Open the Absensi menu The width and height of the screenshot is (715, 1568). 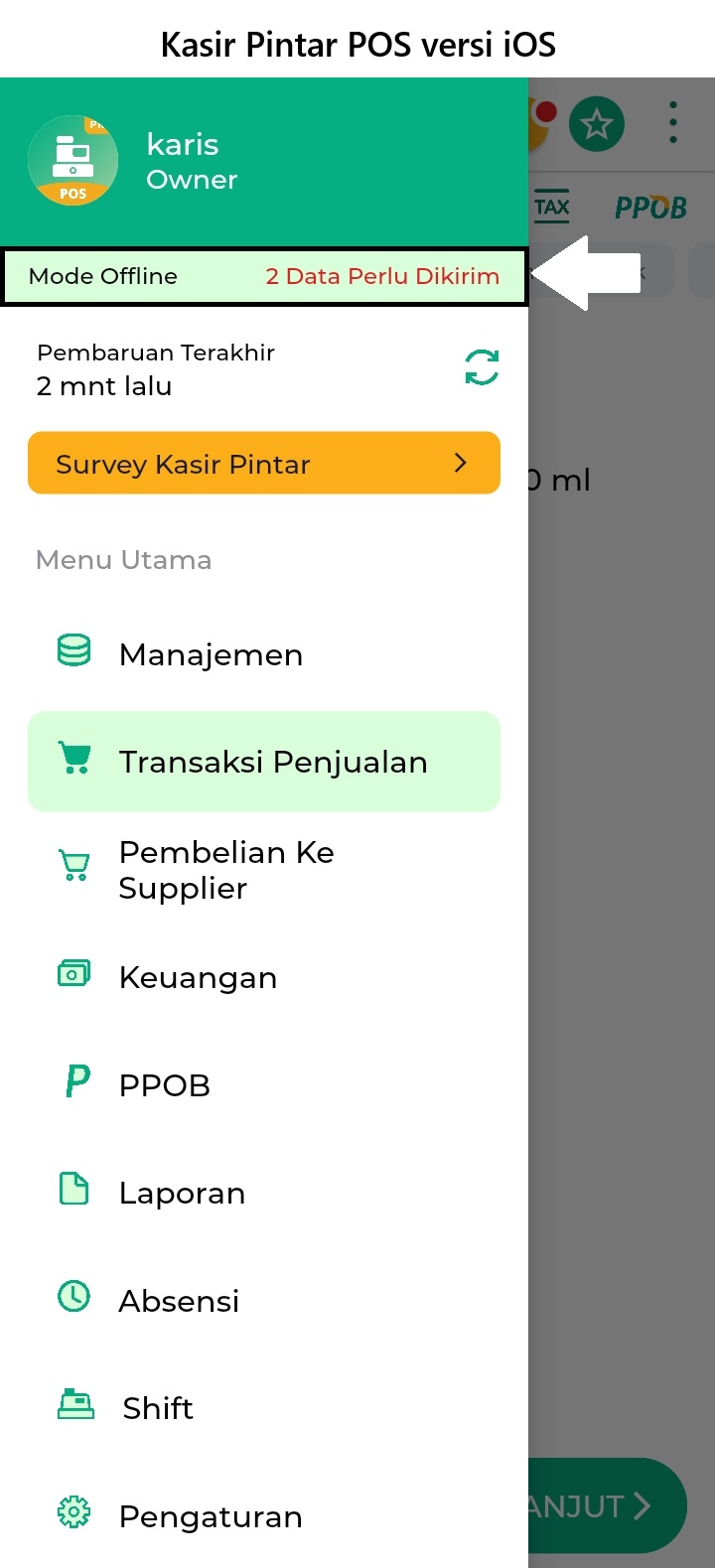tap(264, 1300)
